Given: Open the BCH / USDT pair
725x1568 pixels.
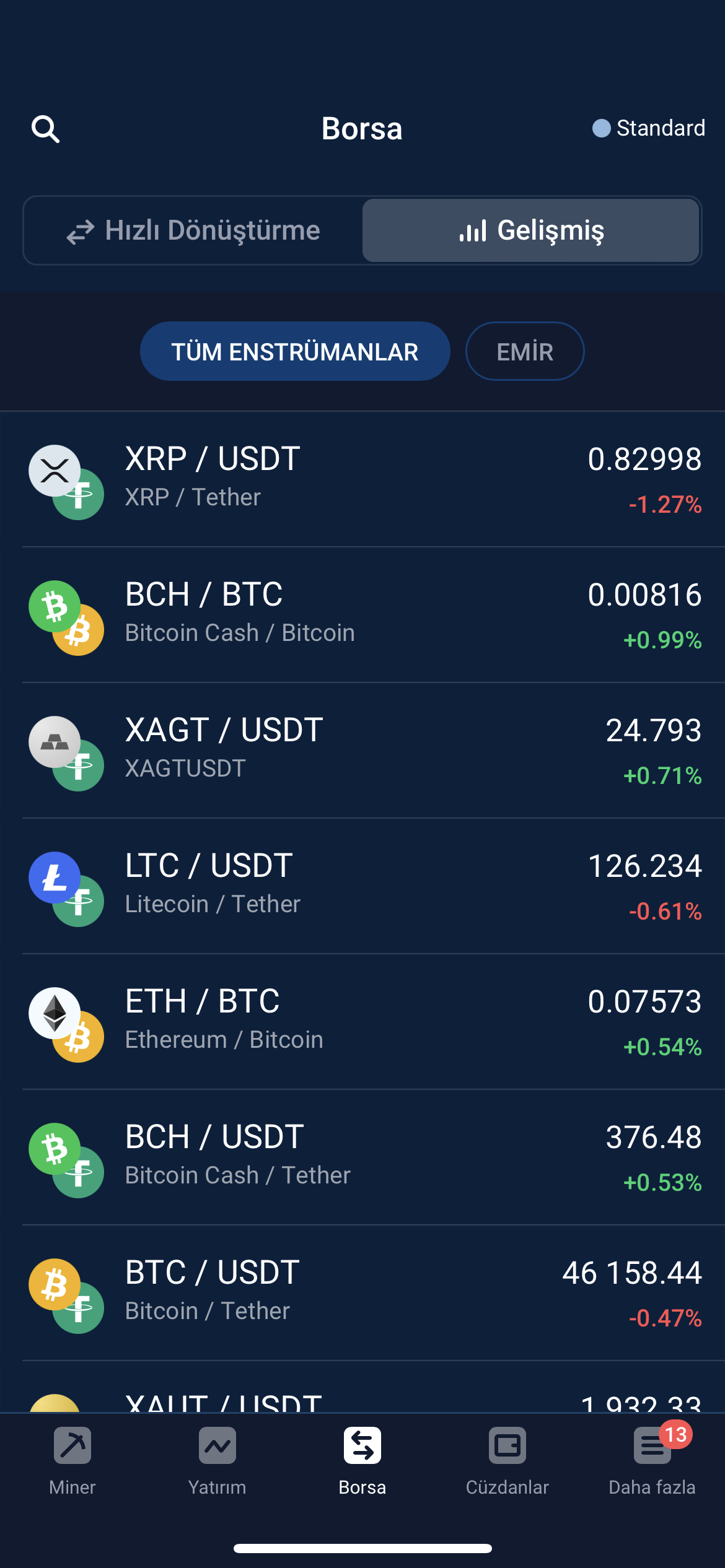Looking at the screenshot, I should tap(362, 1157).
